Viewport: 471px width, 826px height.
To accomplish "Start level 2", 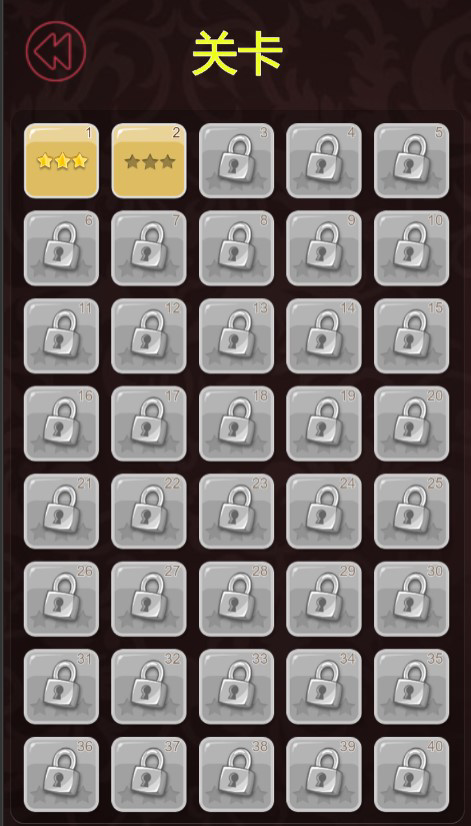I will tap(149, 161).
